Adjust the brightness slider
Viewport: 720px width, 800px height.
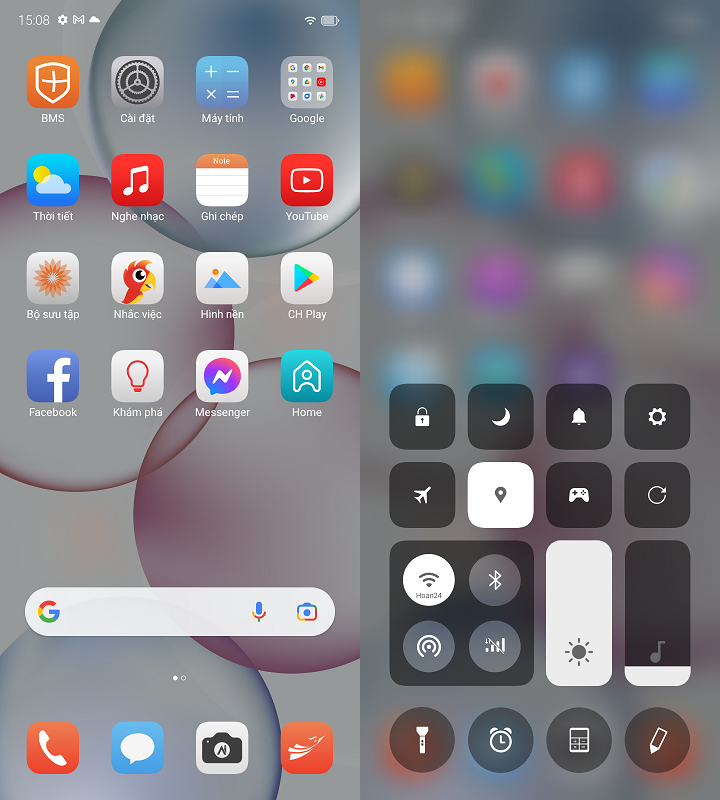point(579,612)
